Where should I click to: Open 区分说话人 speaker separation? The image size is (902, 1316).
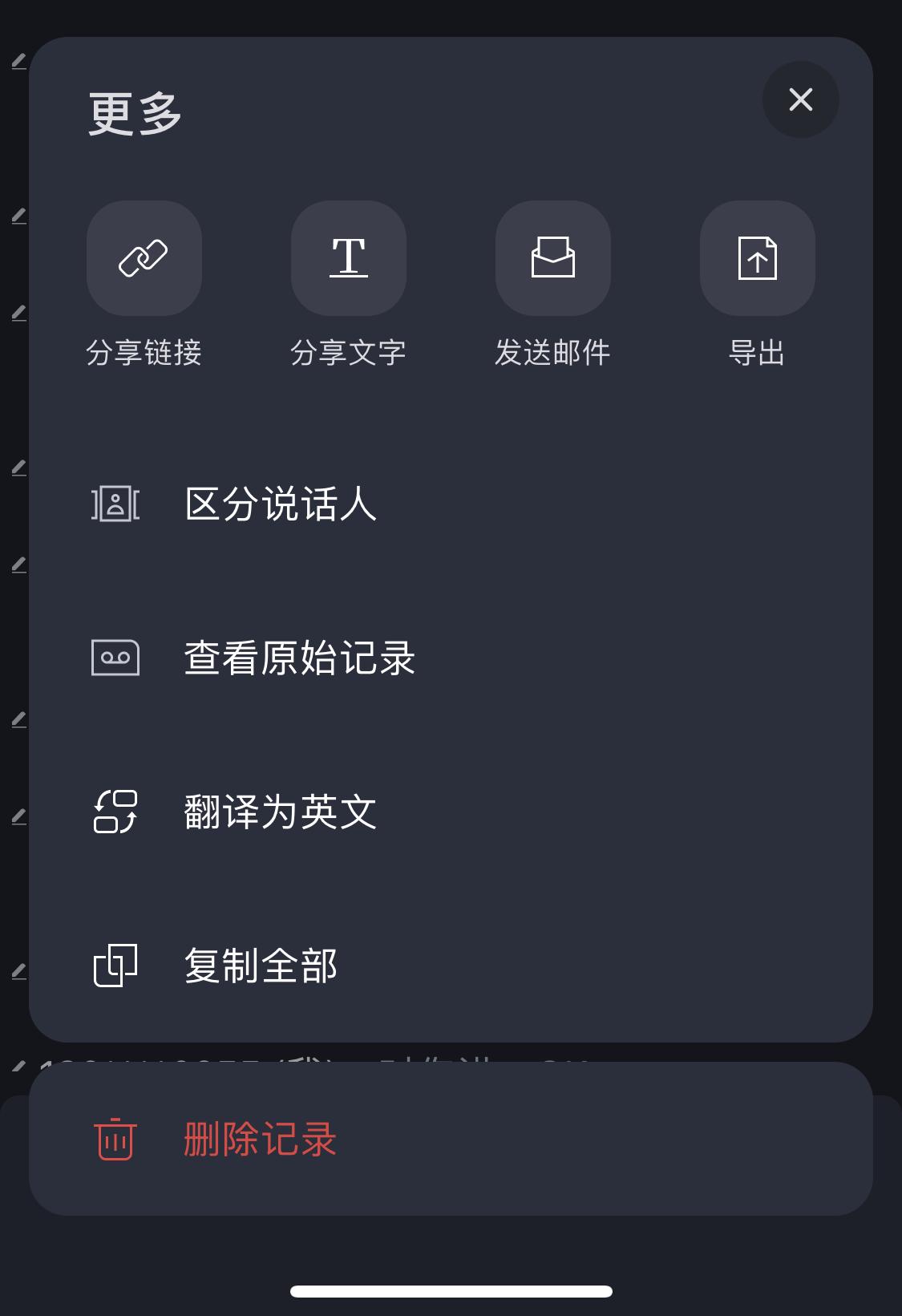(279, 504)
